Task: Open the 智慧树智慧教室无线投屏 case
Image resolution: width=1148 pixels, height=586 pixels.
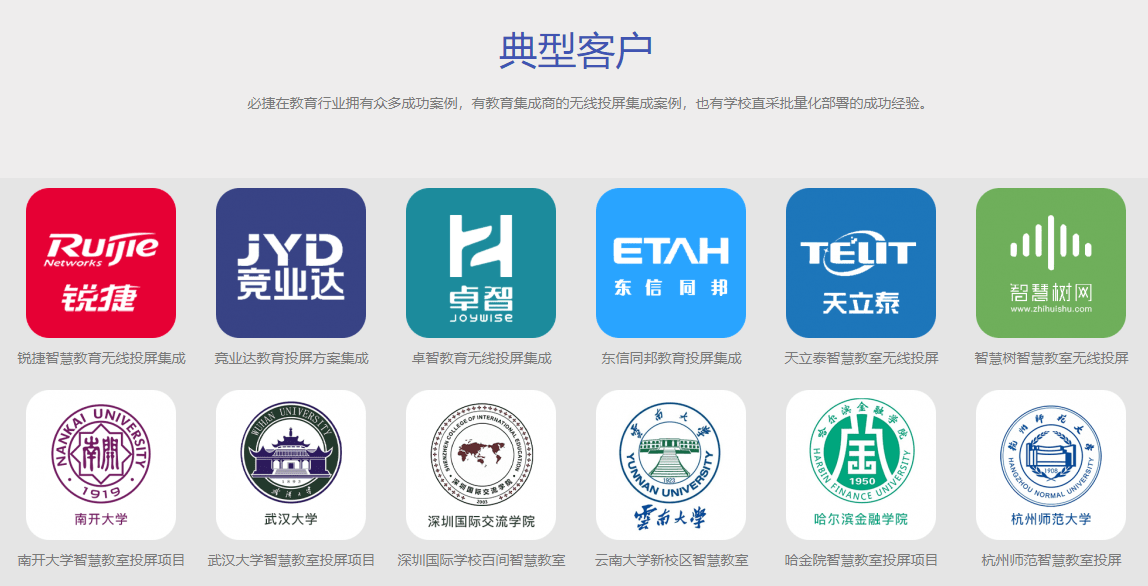Action: pyautogui.click(x=1051, y=263)
